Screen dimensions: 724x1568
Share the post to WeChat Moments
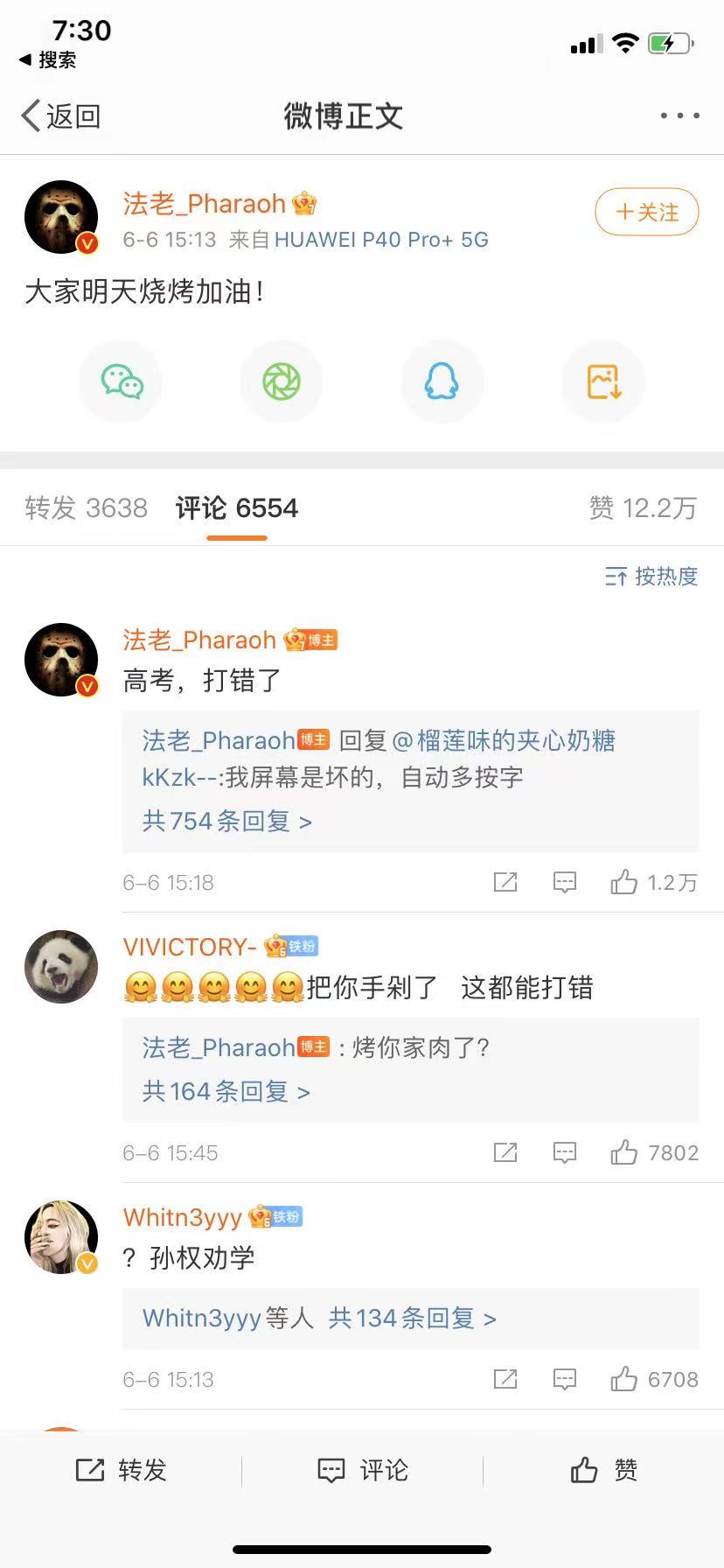coord(282,381)
